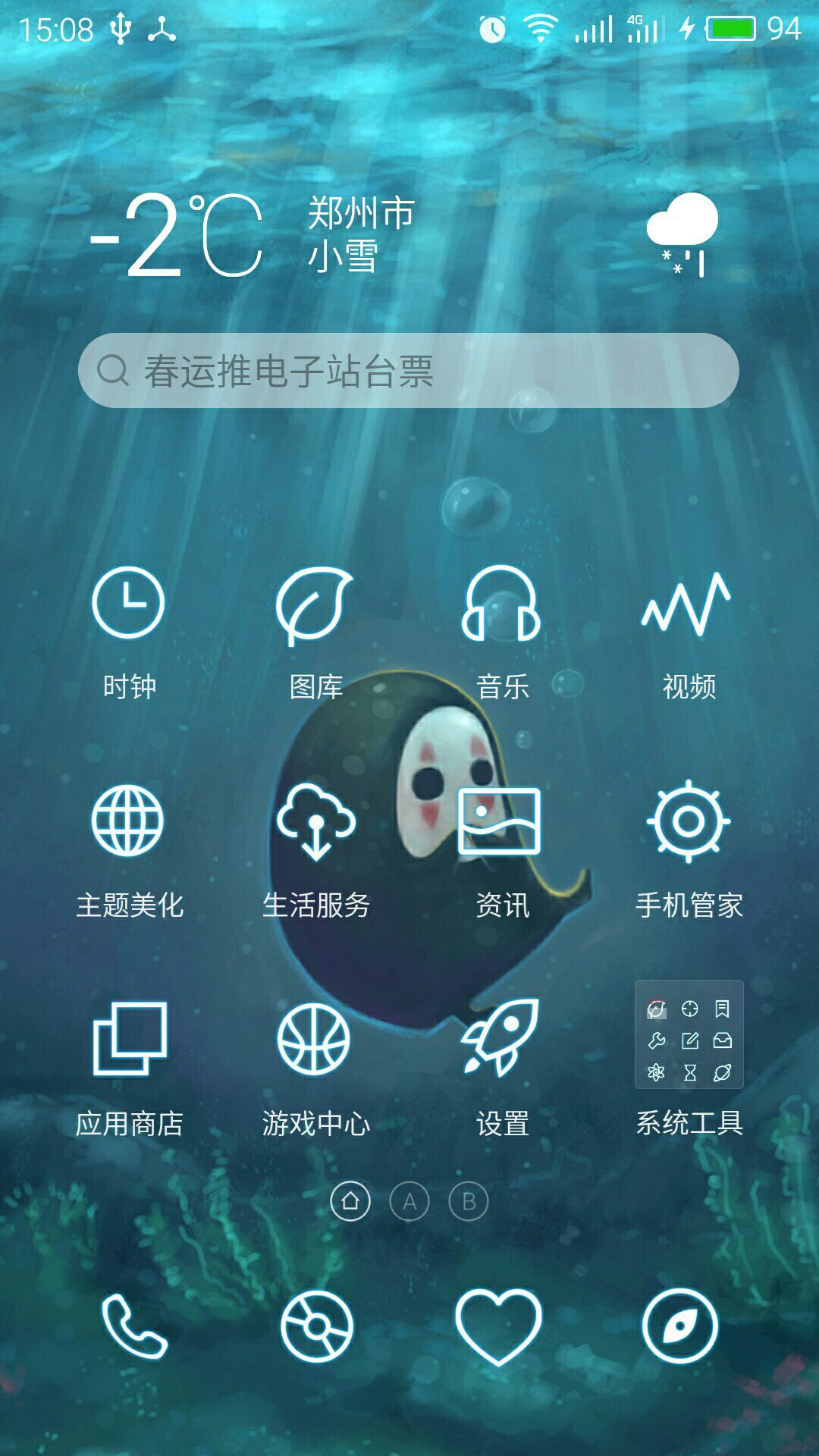
Task: Tap the heart icon in the dock
Action: (x=498, y=1326)
